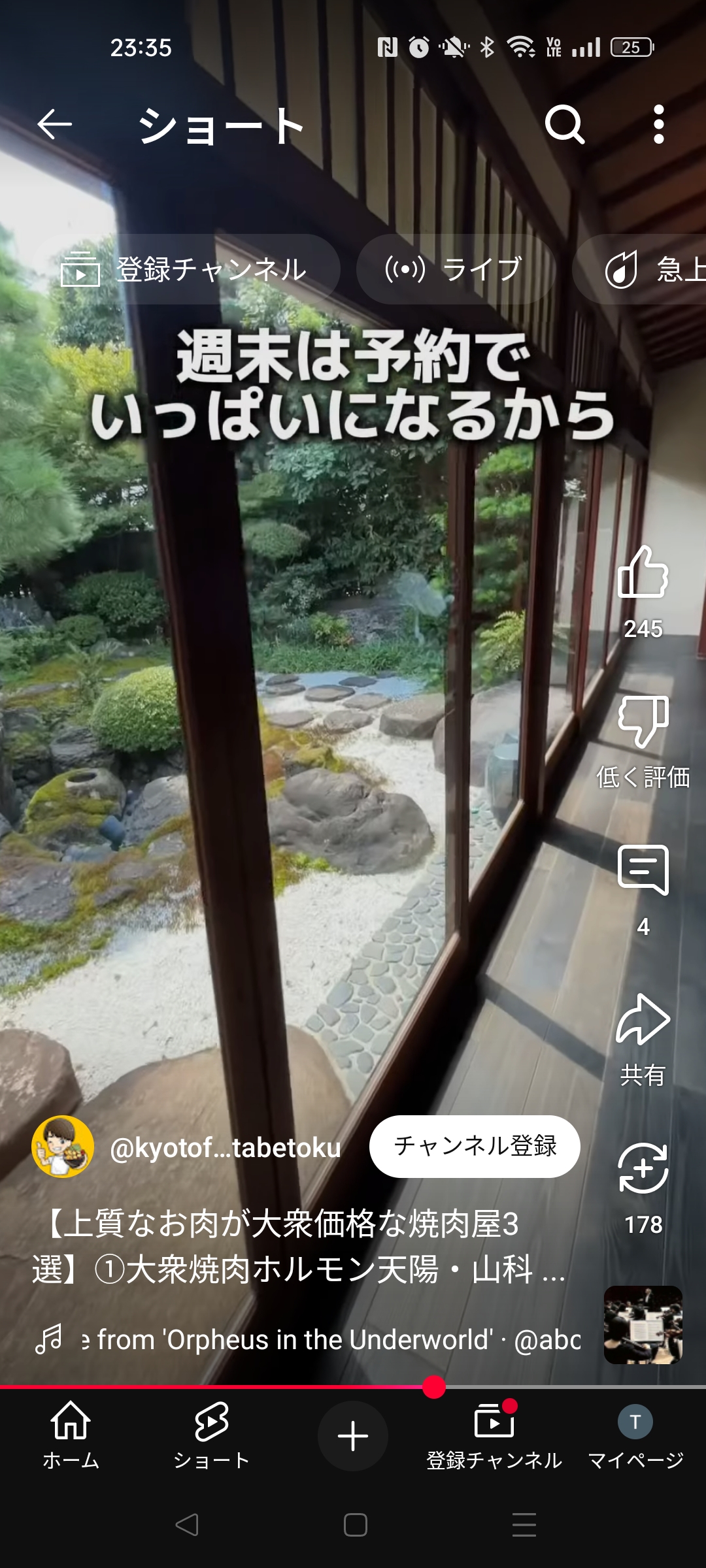The width and height of the screenshot is (706, 1568).
Task: Select the ライブ chip
Action: [x=456, y=269]
